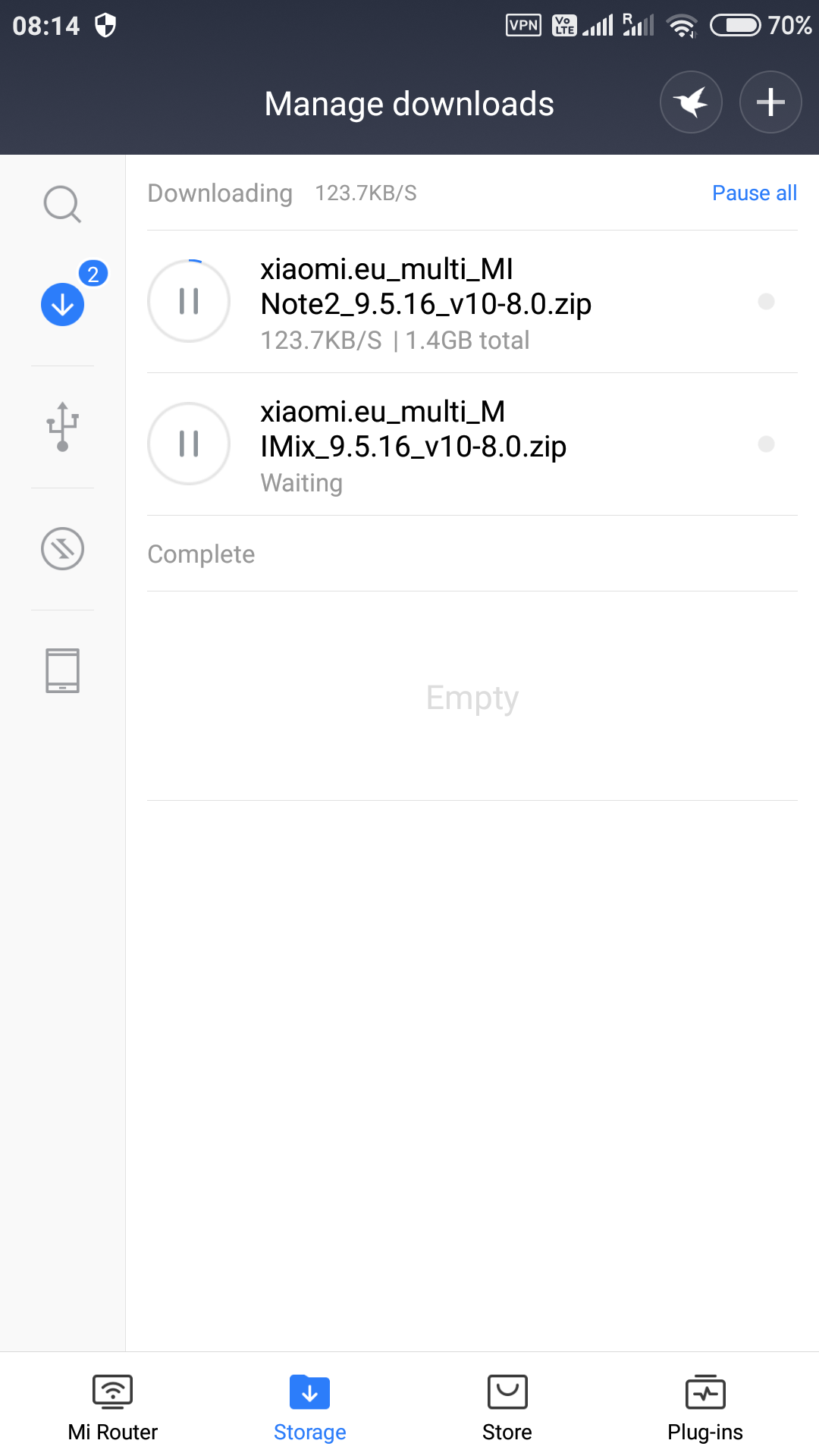Open the search icon in the sidebar

pos(62,204)
